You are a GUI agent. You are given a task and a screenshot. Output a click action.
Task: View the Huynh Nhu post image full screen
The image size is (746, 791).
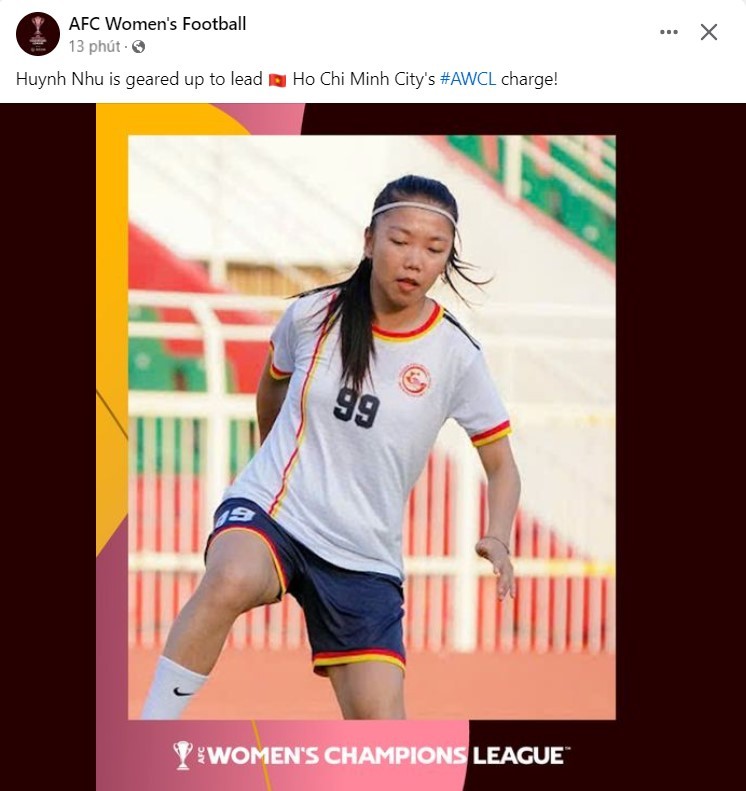tap(372, 440)
